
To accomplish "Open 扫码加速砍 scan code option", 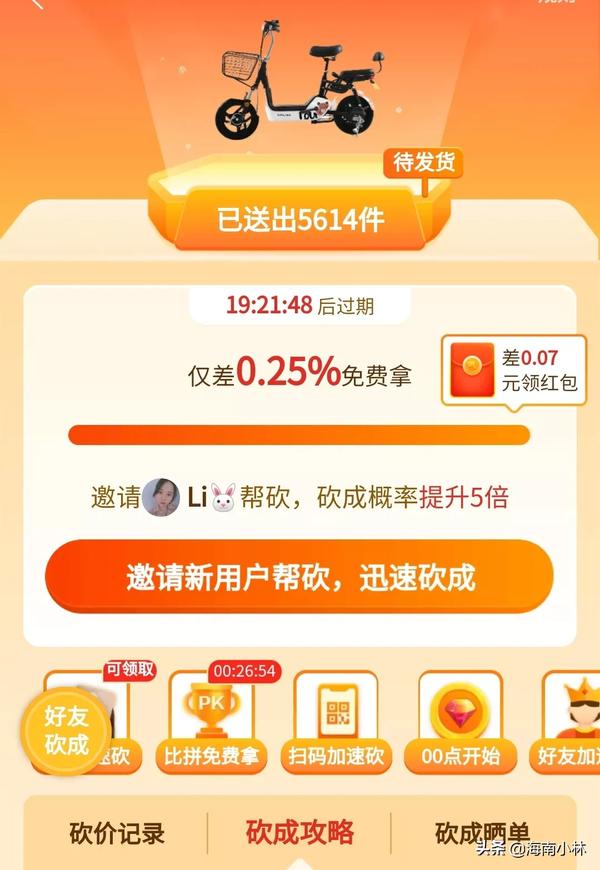I will pyautogui.click(x=336, y=722).
